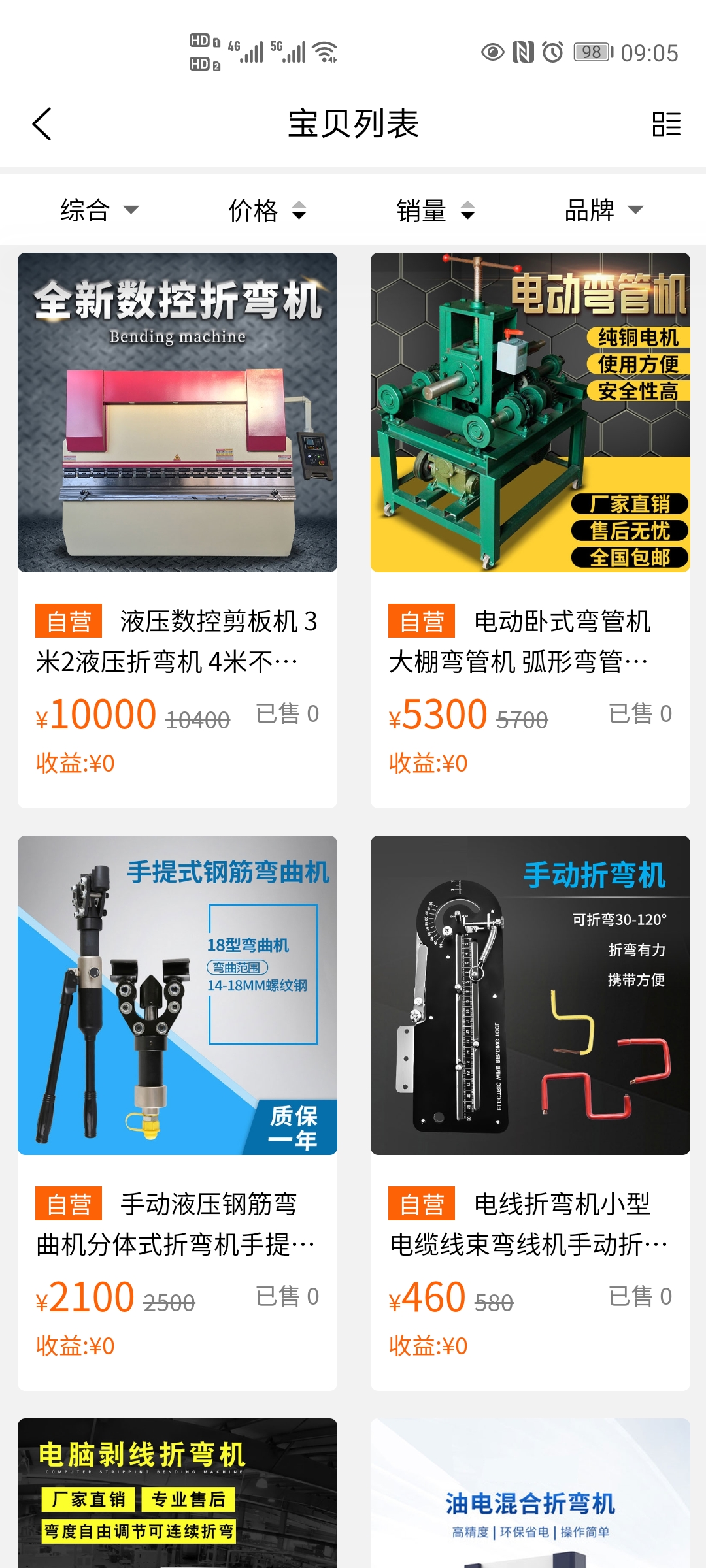Sort products by 价格
Image resolution: width=706 pixels, height=1568 pixels.
click(x=267, y=210)
